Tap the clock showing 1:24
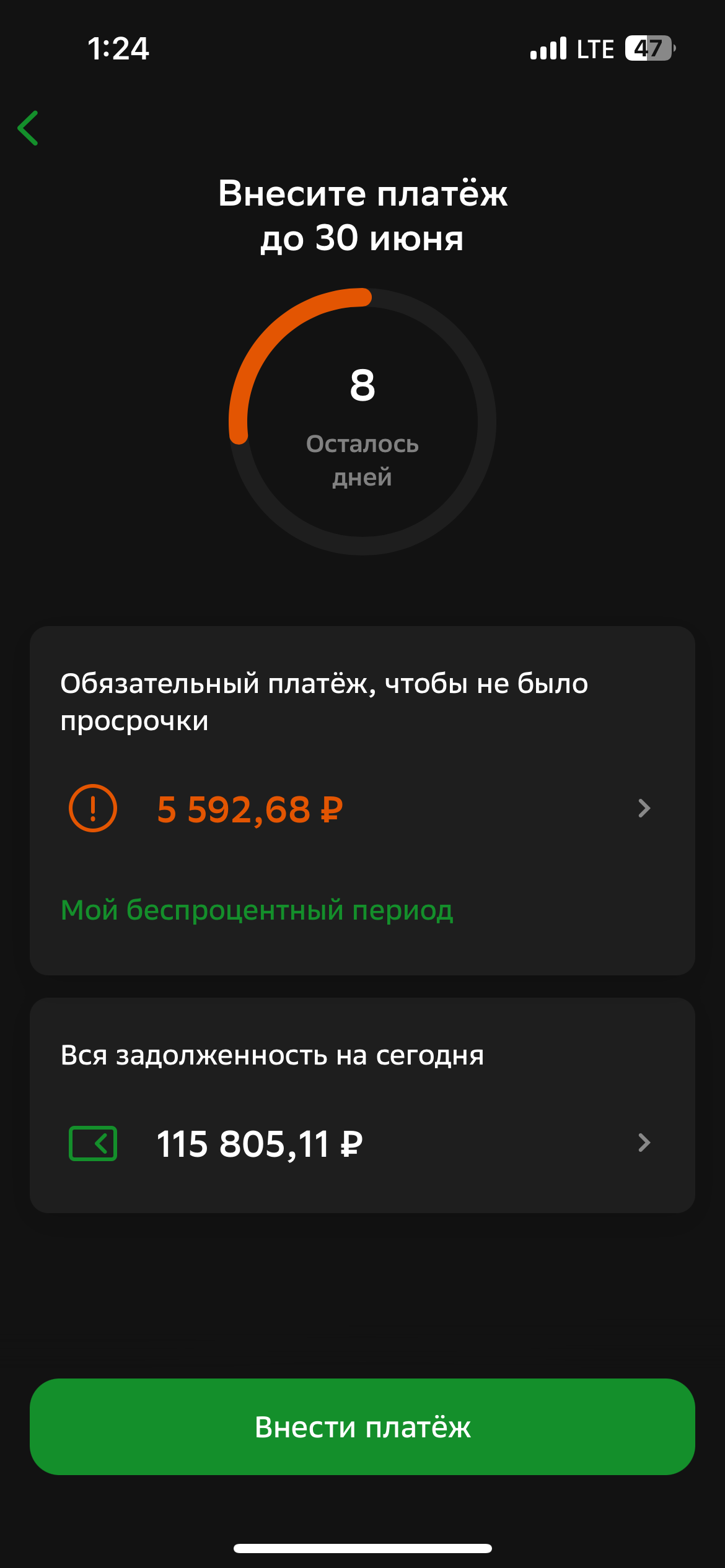 point(118,50)
